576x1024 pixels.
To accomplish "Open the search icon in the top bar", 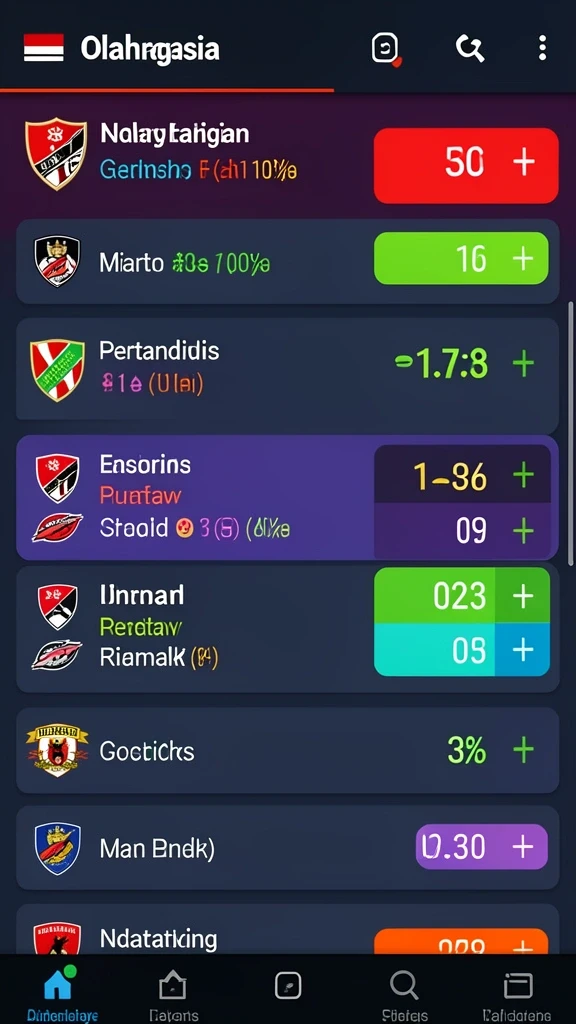I will 470,48.
